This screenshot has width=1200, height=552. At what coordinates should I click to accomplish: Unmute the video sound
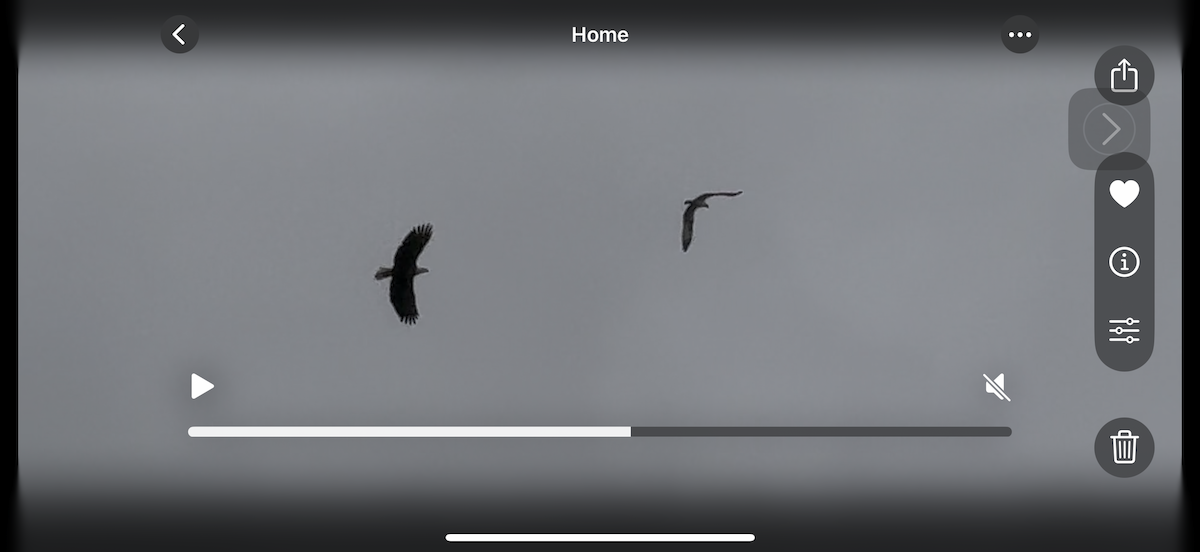[996, 386]
